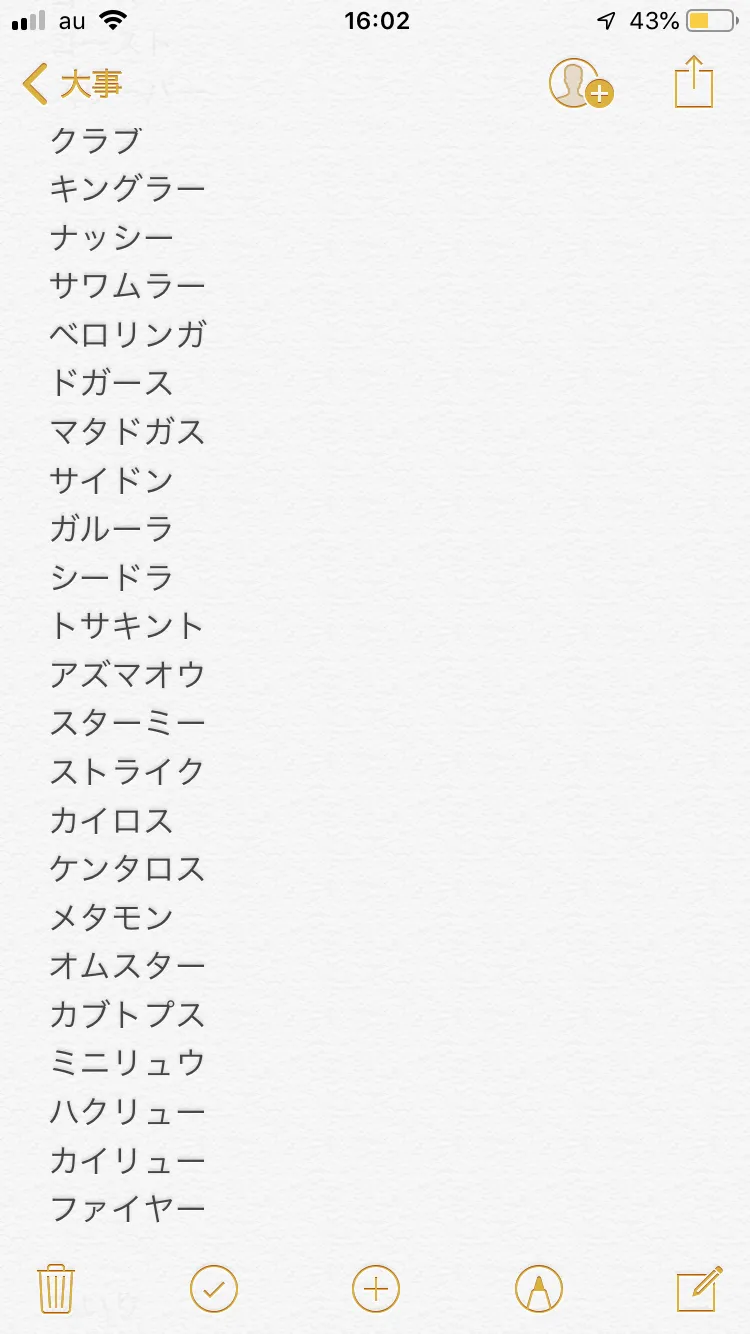The image size is (750, 1334).
Task: Open the share sheet
Action: (x=694, y=81)
